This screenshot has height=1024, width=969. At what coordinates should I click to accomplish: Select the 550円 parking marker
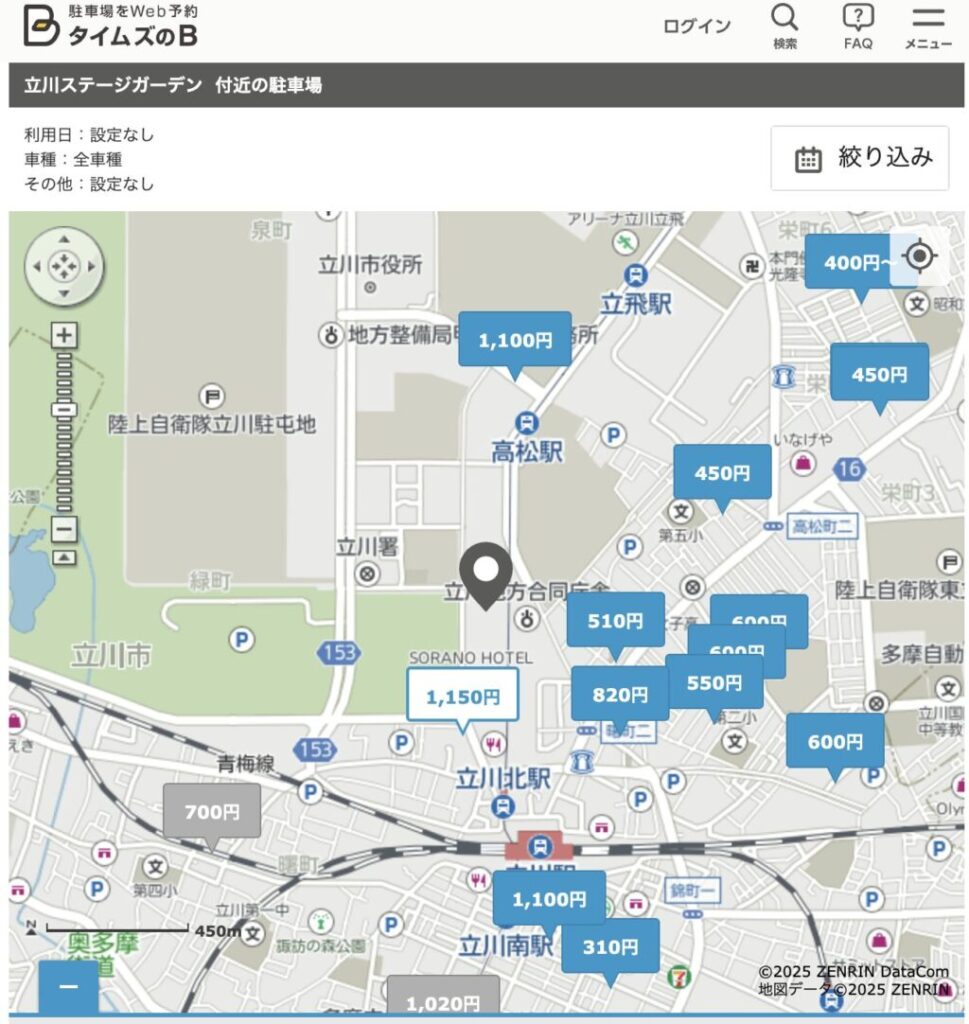click(x=714, y=683)
